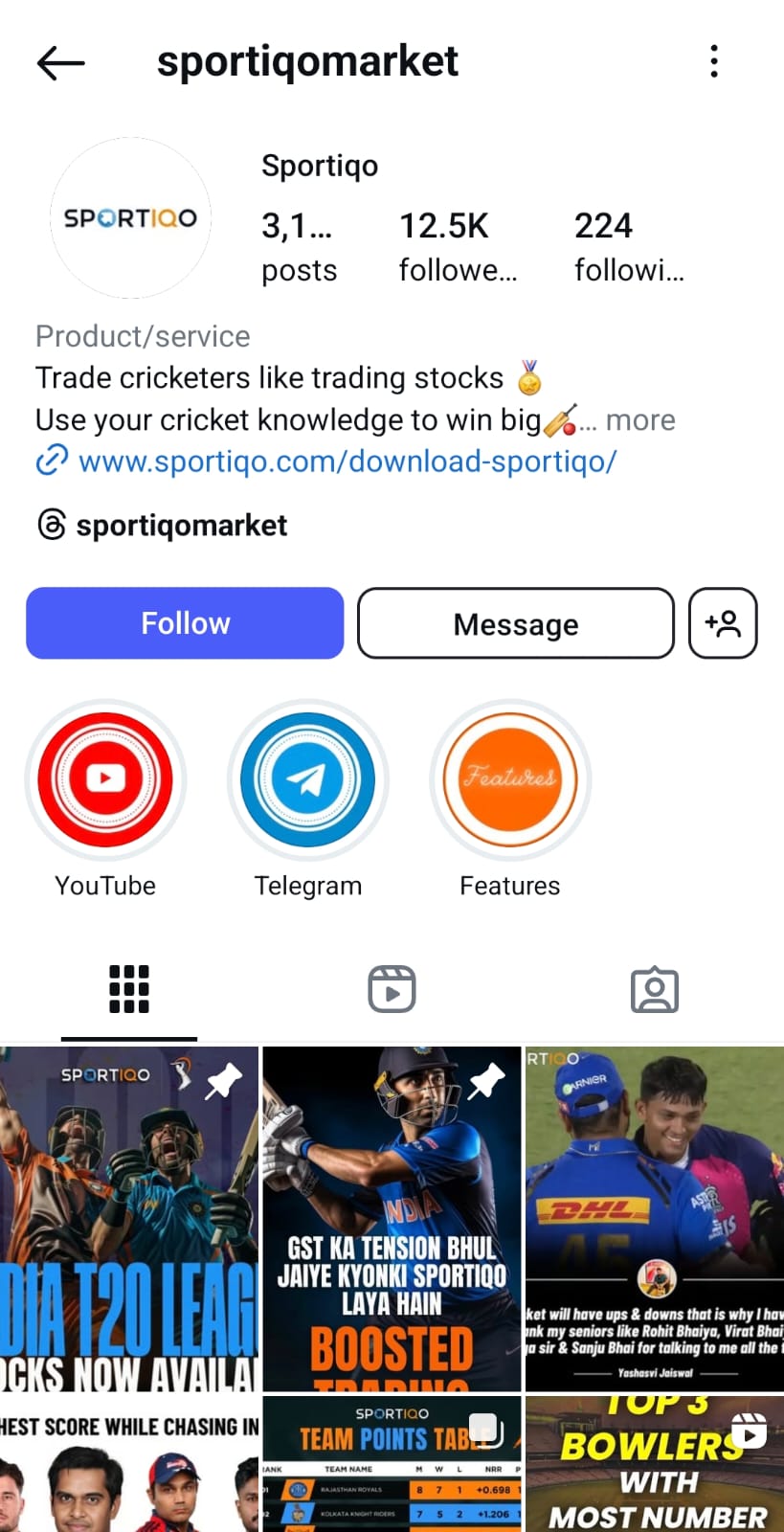The width and height of the screenshot is (784, 1532).
Task: Open the GST Ka Tension boosted post
Action: (x=392, y=1218)
